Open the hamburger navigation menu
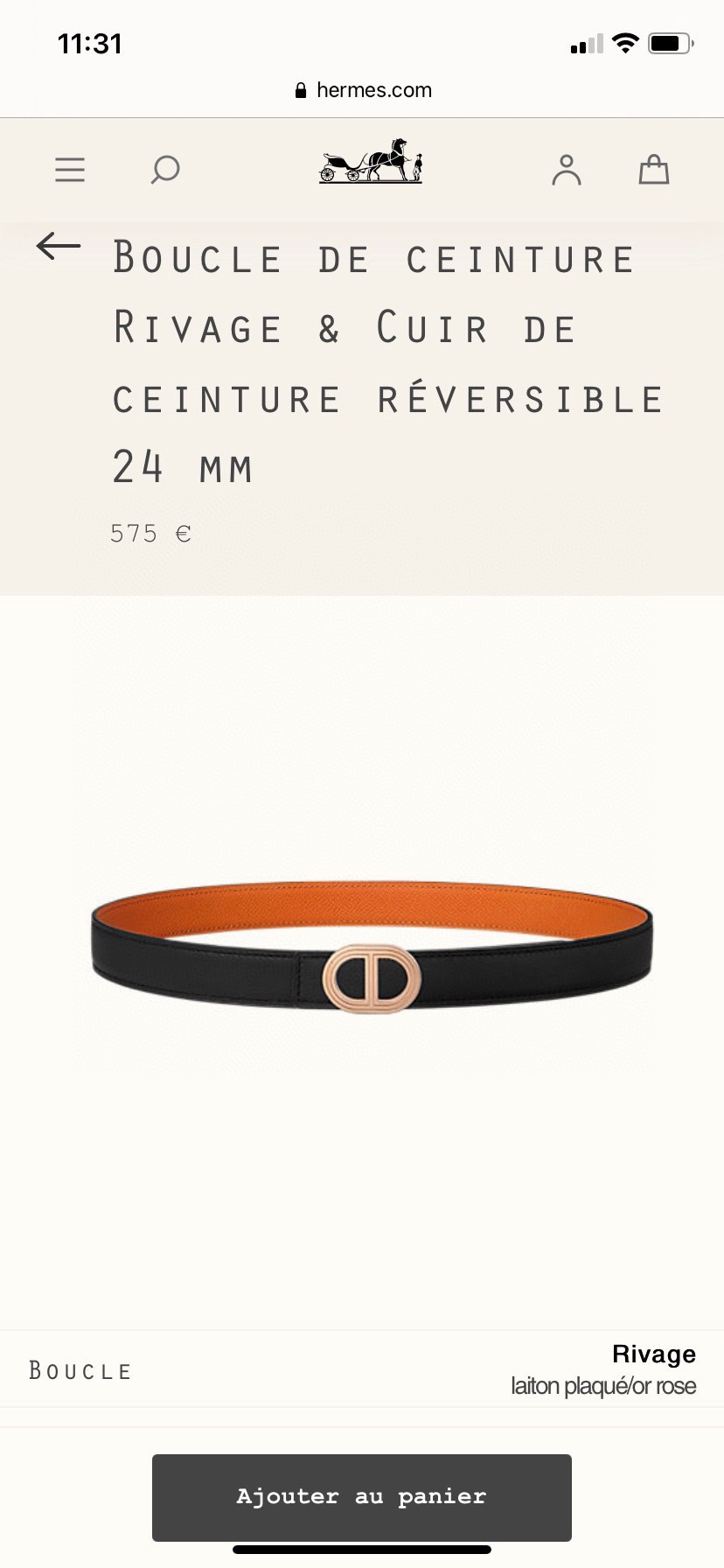The height and width of the screenshot is (1568, 724). click(x=70, y=170)
